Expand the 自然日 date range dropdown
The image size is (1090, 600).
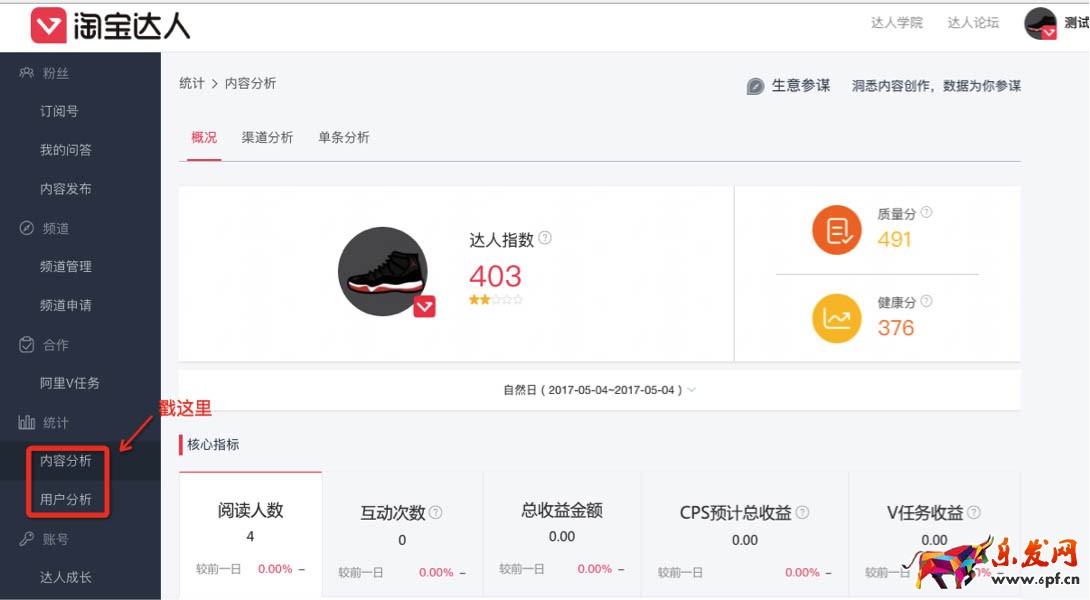coord(599,390)
